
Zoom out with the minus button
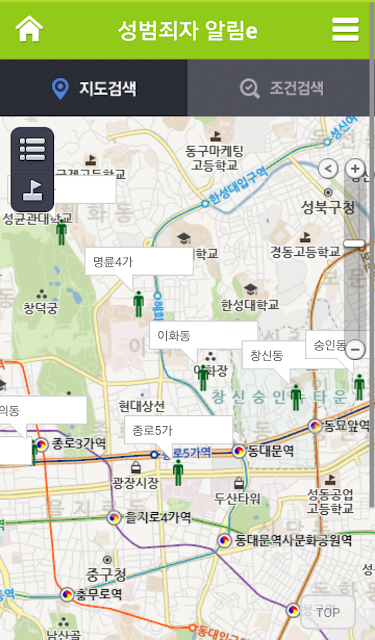[355, 349]
